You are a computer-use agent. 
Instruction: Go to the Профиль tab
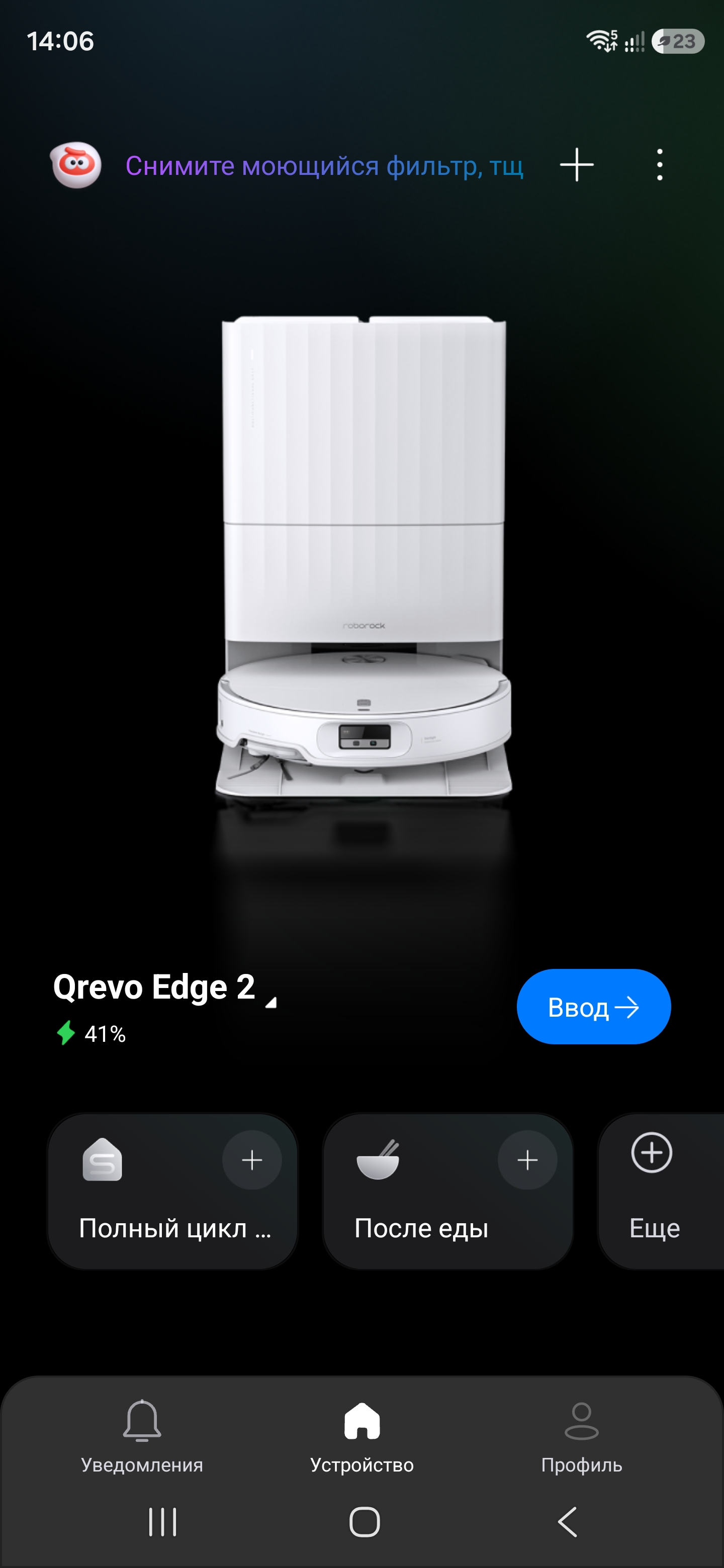point(582,1437)
